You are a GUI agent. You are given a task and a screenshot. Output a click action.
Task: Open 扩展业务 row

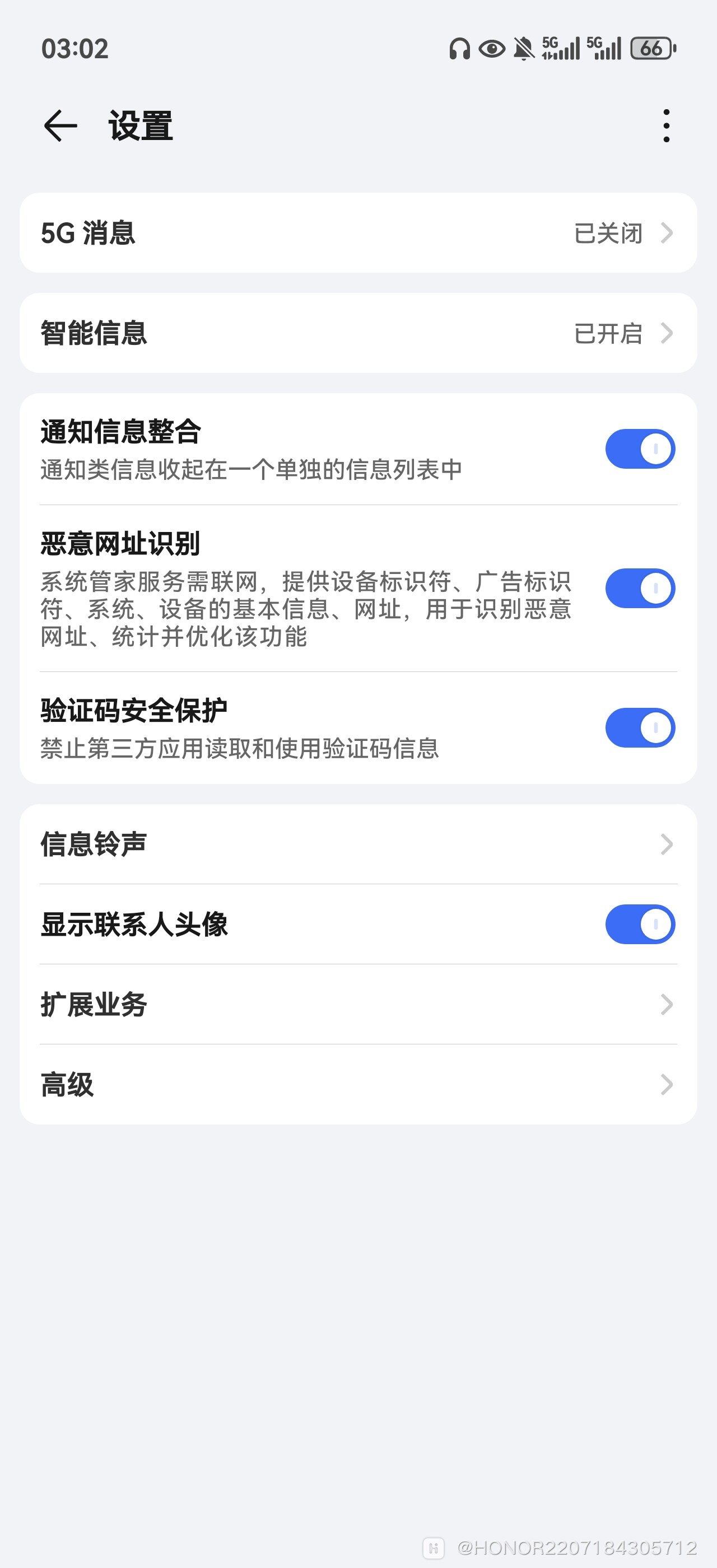(x=358, y=1004)
